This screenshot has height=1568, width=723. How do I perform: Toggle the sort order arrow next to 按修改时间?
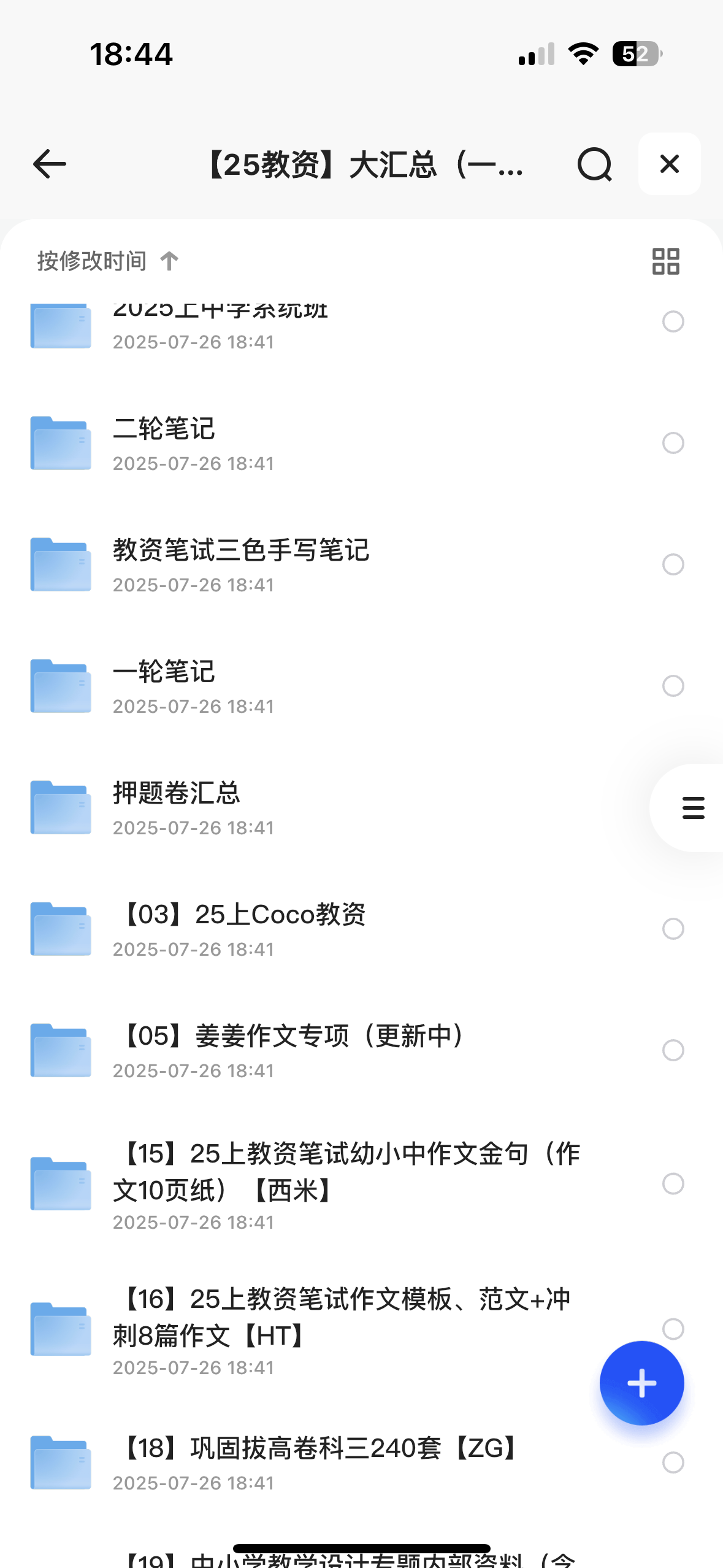point(168,260)
